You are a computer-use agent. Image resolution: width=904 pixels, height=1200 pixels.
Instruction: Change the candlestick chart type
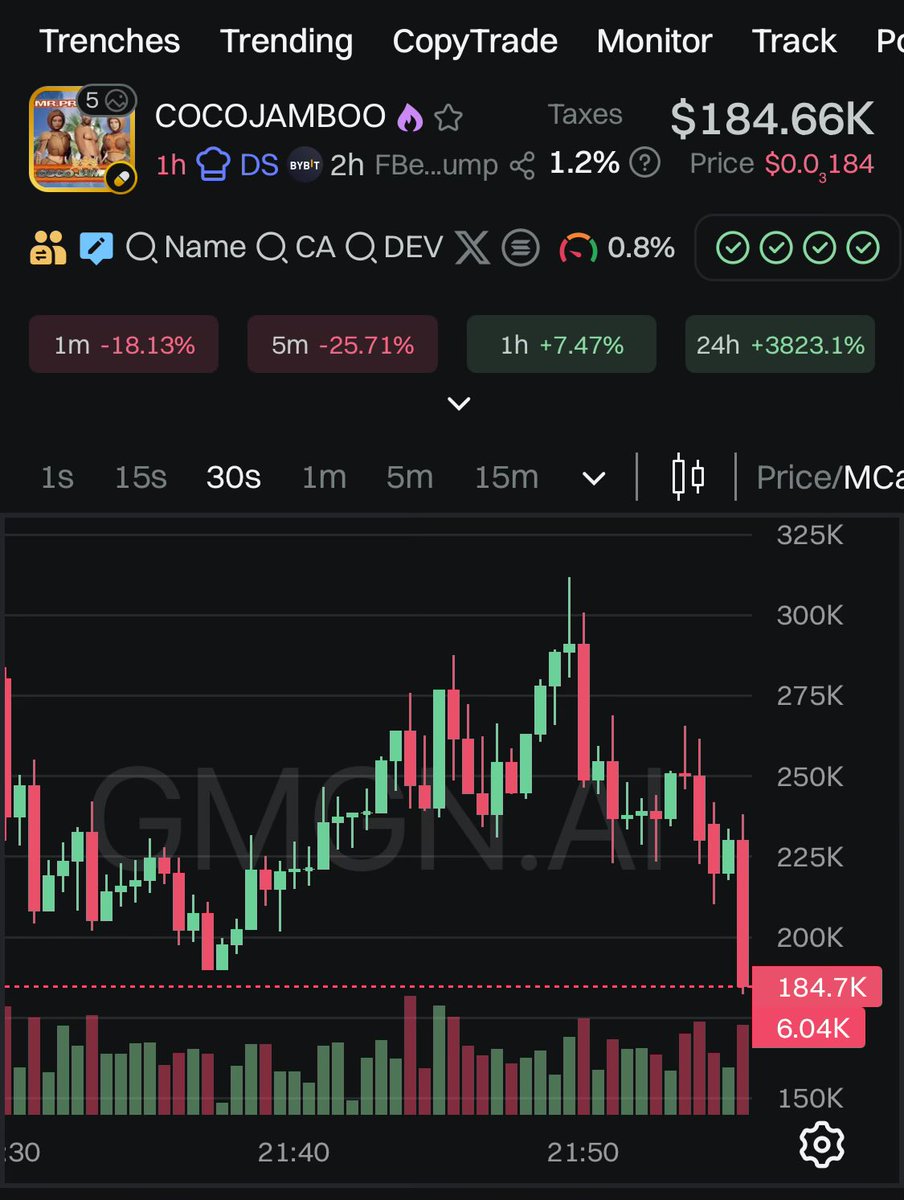coord(687,477)
